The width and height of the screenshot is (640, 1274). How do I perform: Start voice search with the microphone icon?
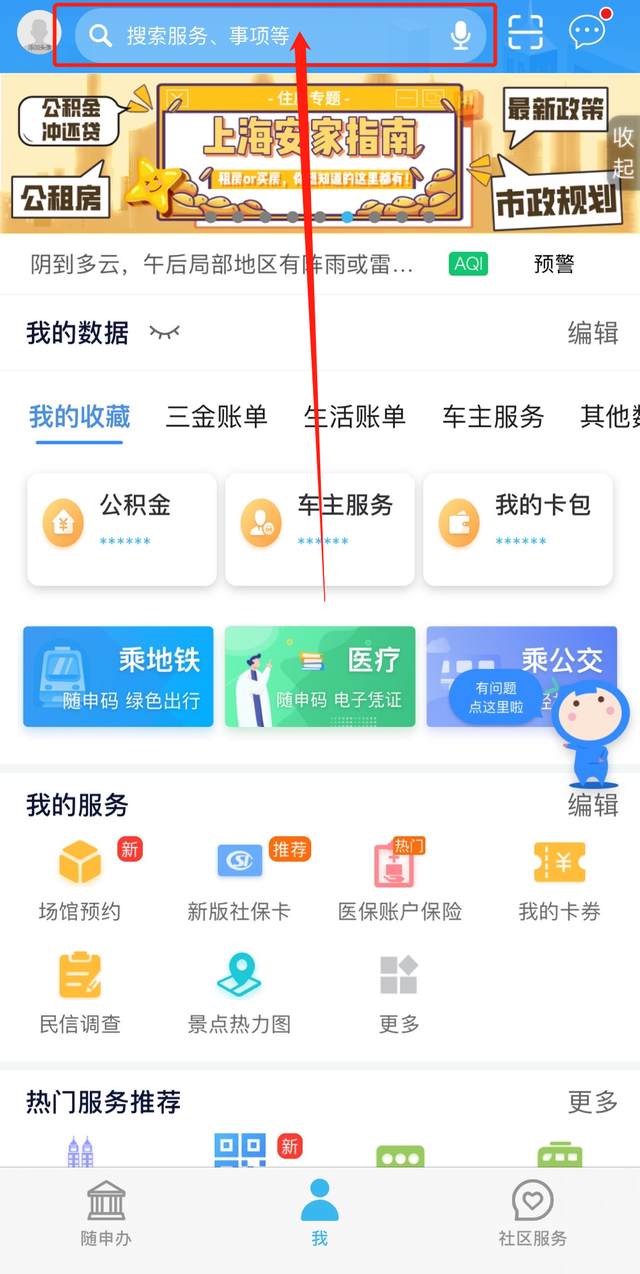coord(460,36)
